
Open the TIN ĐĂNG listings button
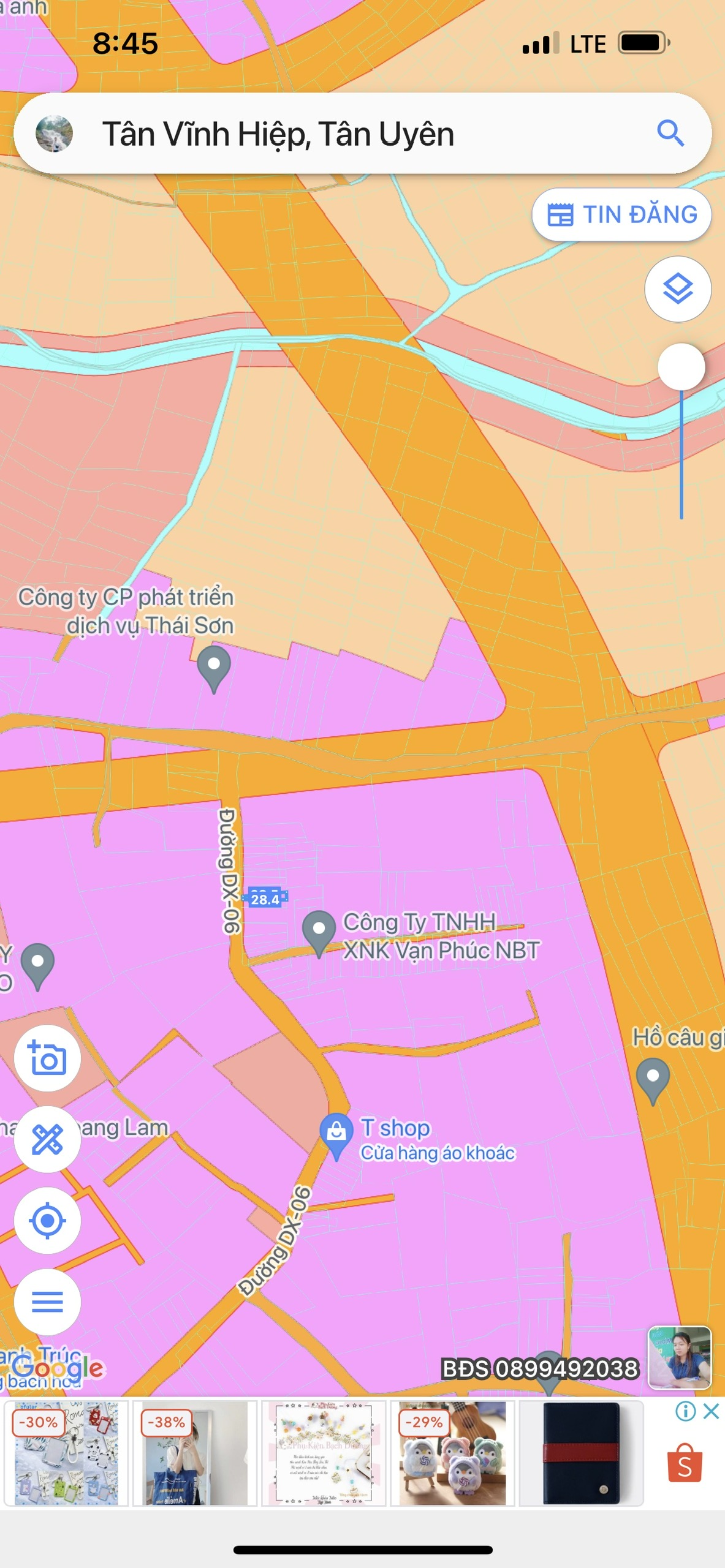pyautogui.click(x=621, y=215)
